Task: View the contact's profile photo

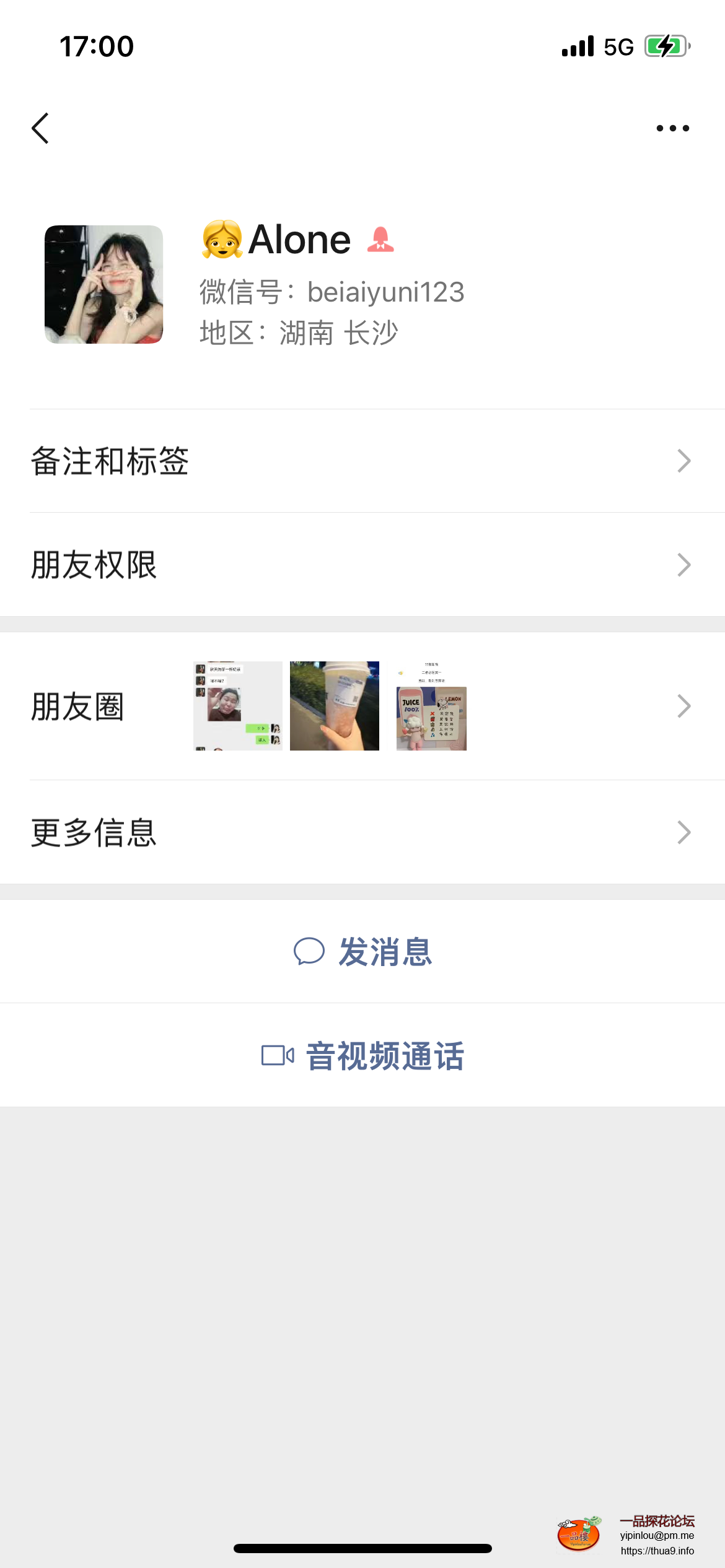Action: click(x=104, y=284)
